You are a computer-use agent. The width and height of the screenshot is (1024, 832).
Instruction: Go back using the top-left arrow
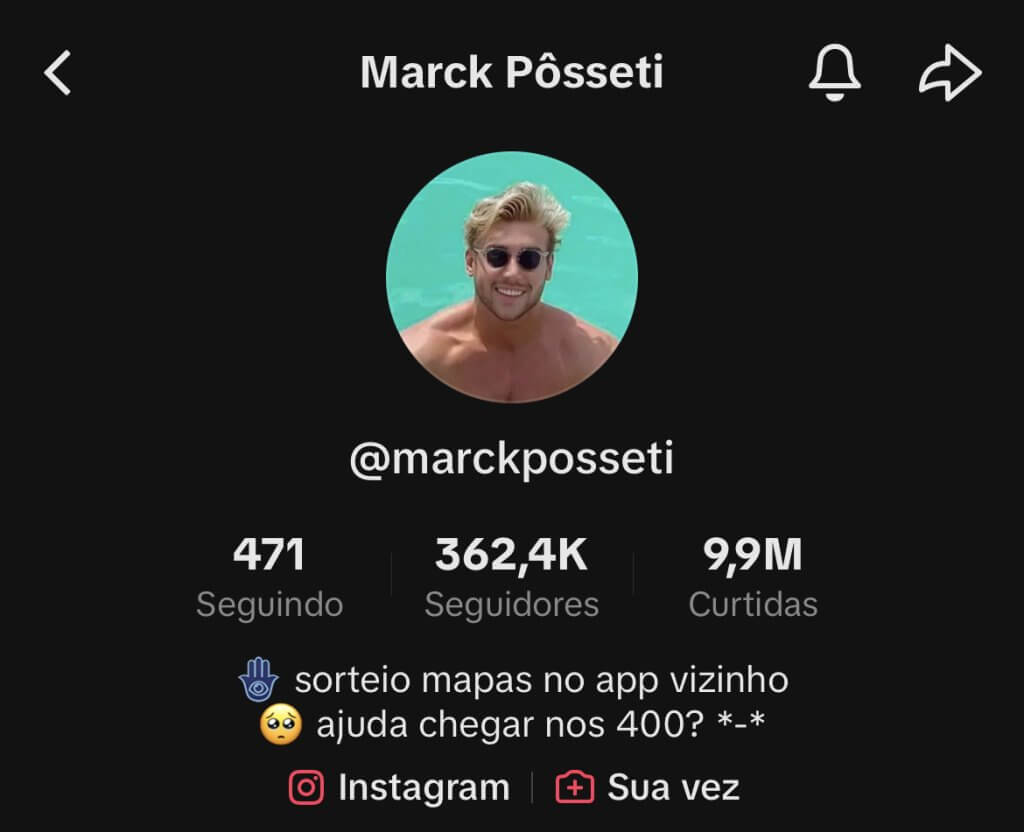pos(58,73)
